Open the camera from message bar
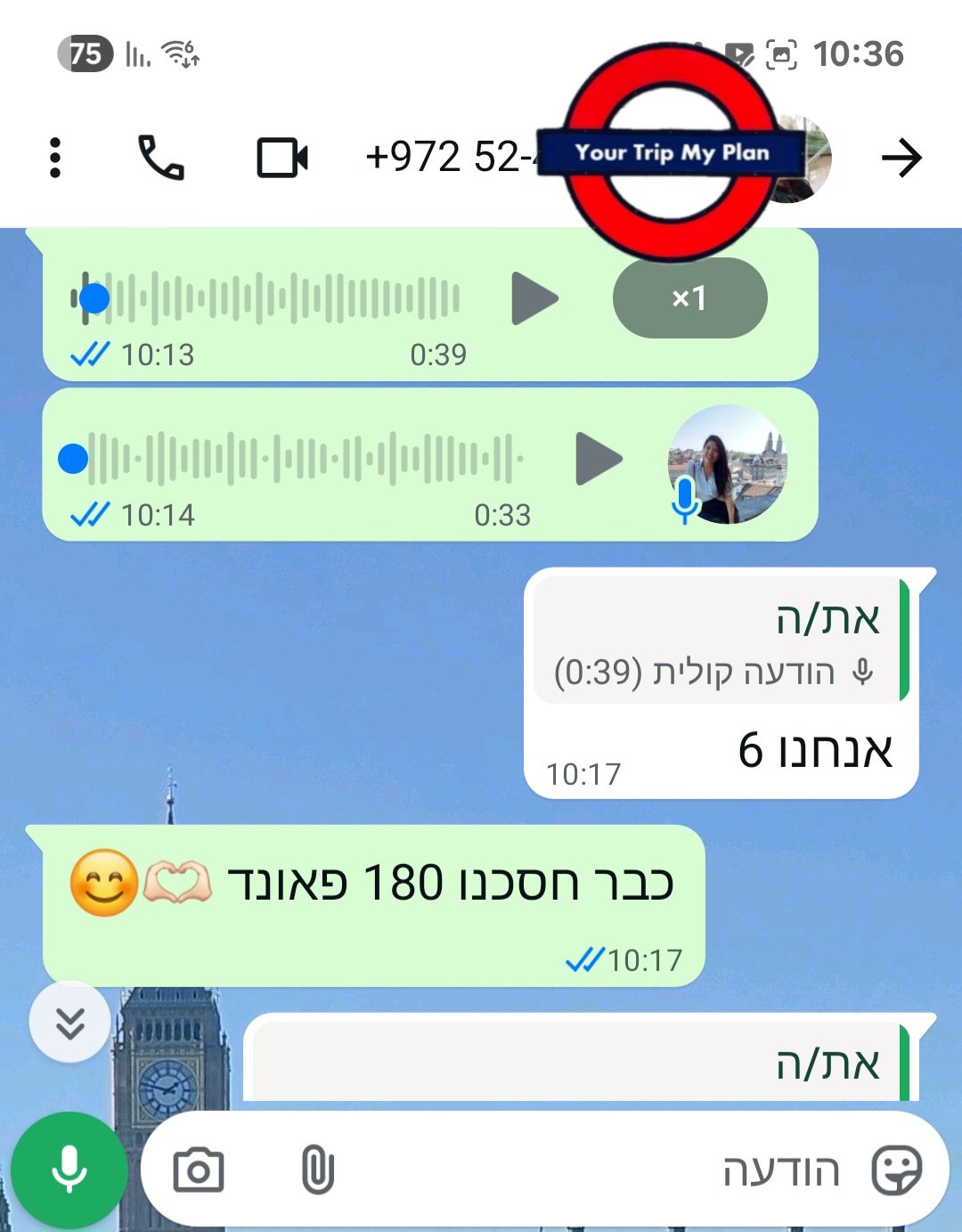 click(198, 1171)
